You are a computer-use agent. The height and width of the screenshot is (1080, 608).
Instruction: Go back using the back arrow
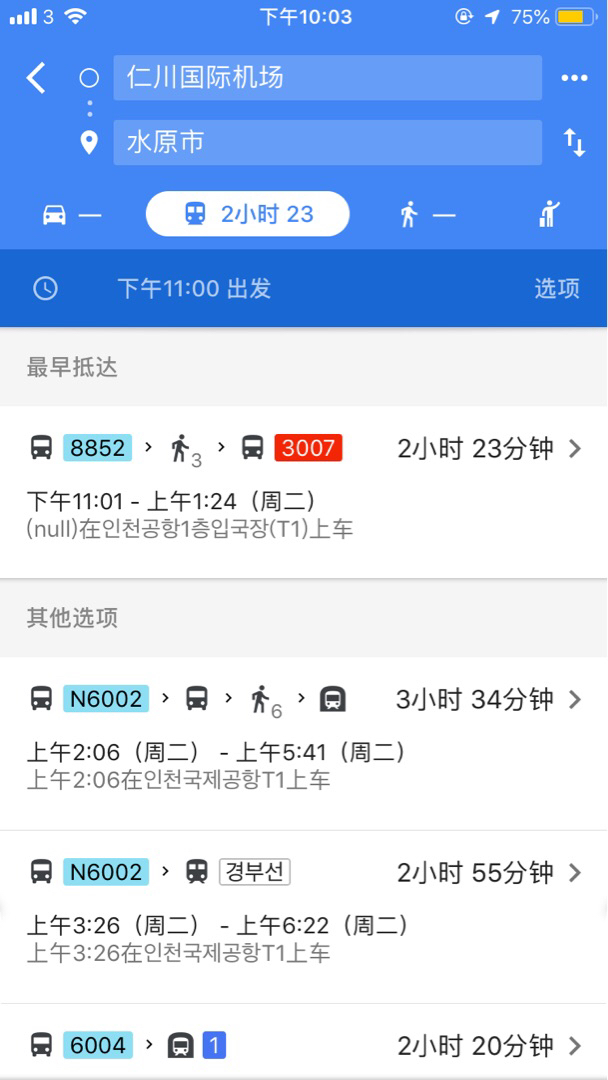pyautogui.click(x=36, y=78)
